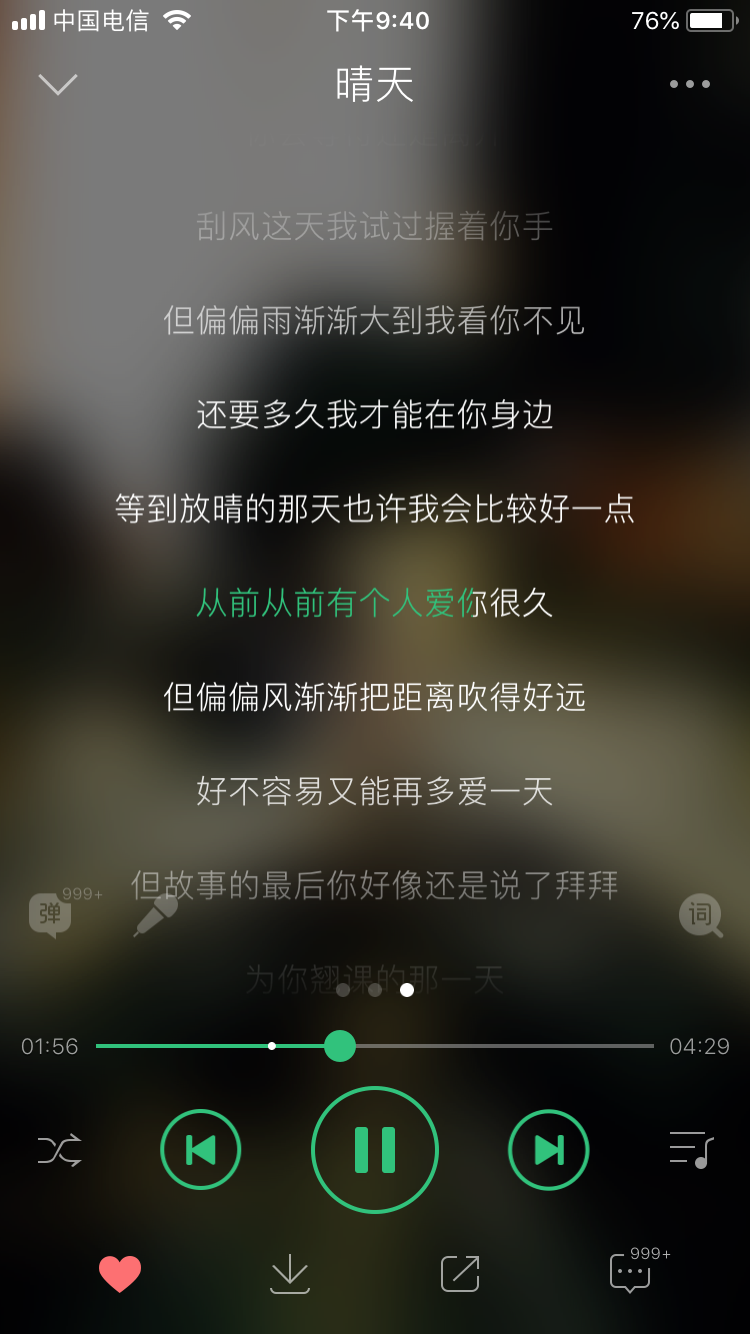Download this song
The height and width of the screenshot is (1334, 750).
(x=290, y=1274)
